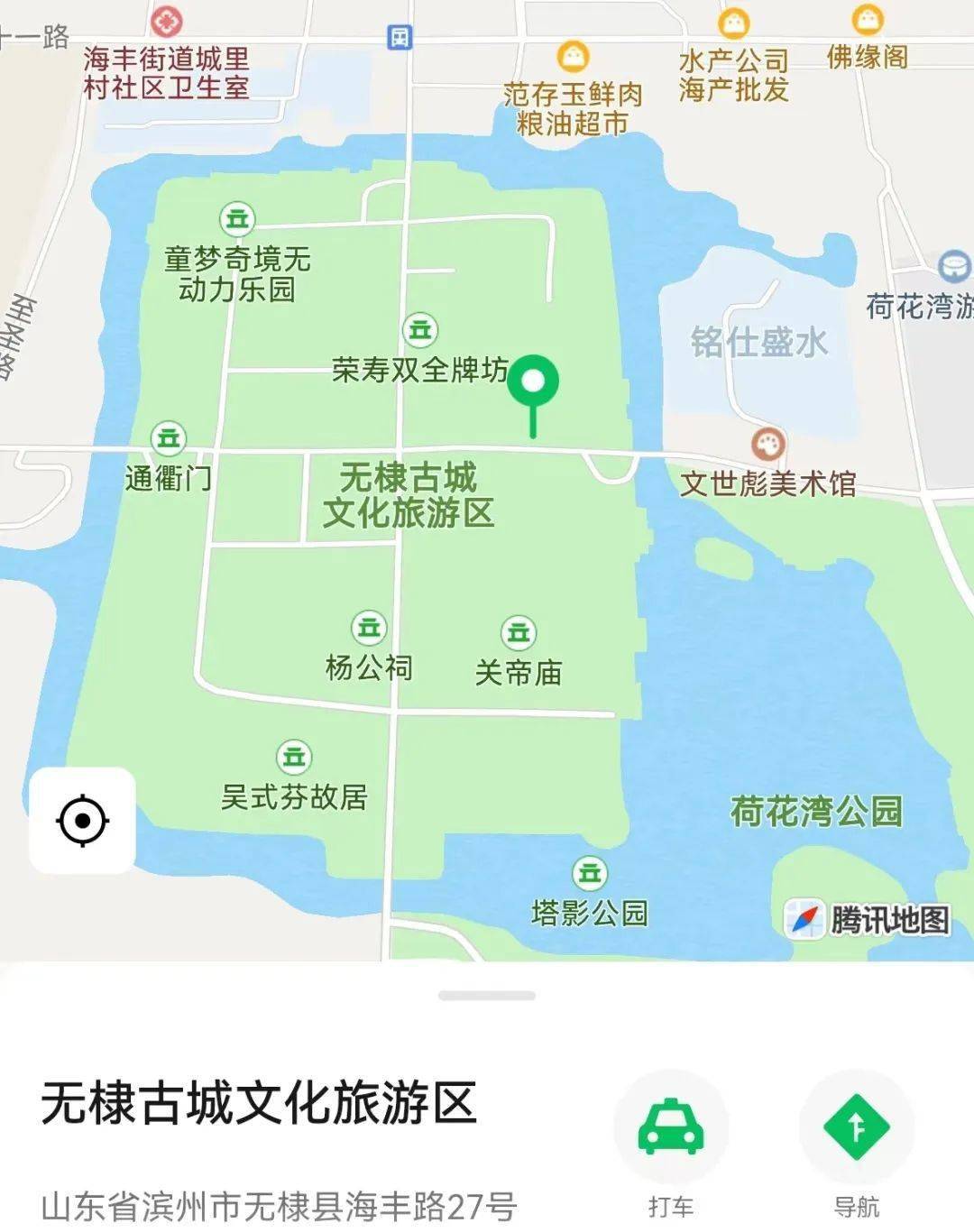Click the boat icon near 荷花湾
The width and height of the screenshot is (974, 1232).
952,266
